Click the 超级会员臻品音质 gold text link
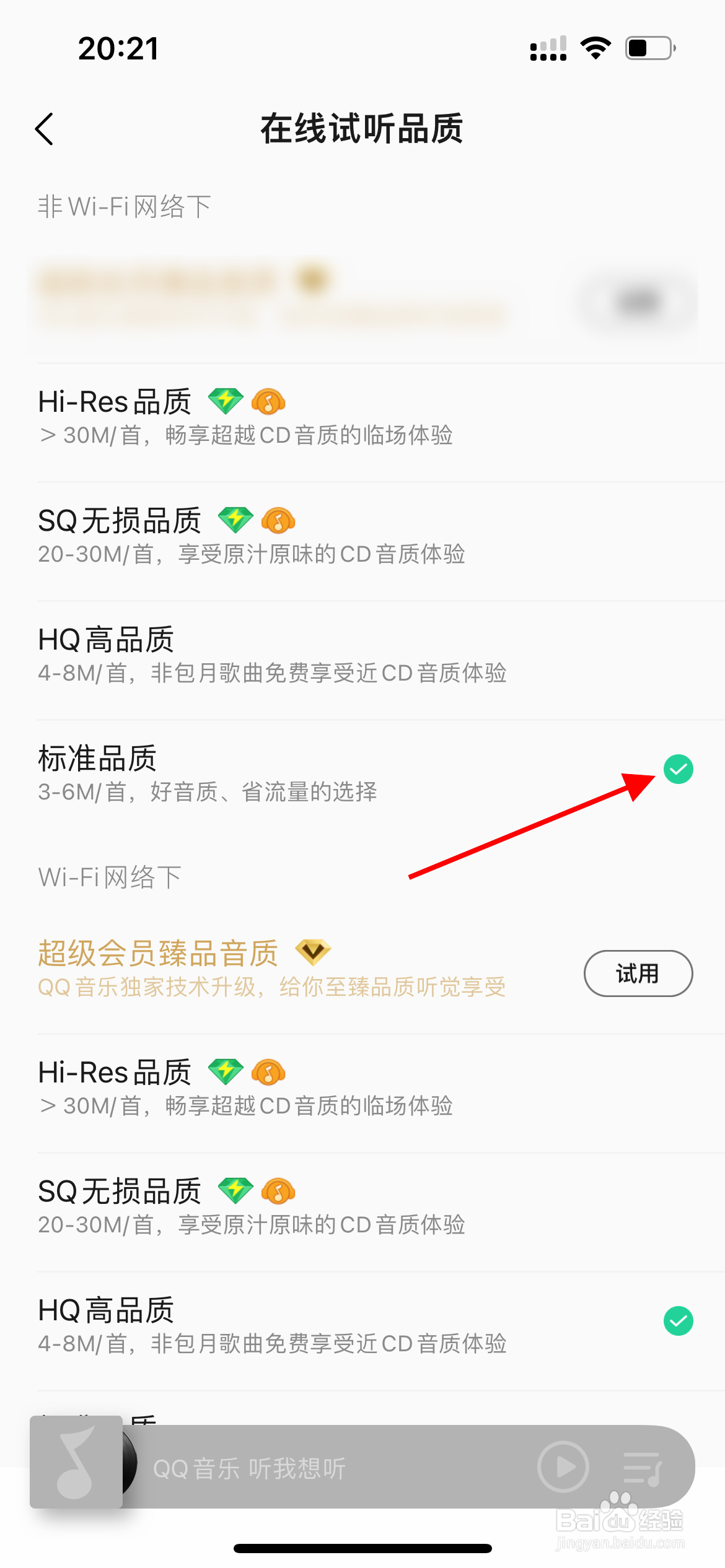725x1568 pixels. [x=158, y=953]
